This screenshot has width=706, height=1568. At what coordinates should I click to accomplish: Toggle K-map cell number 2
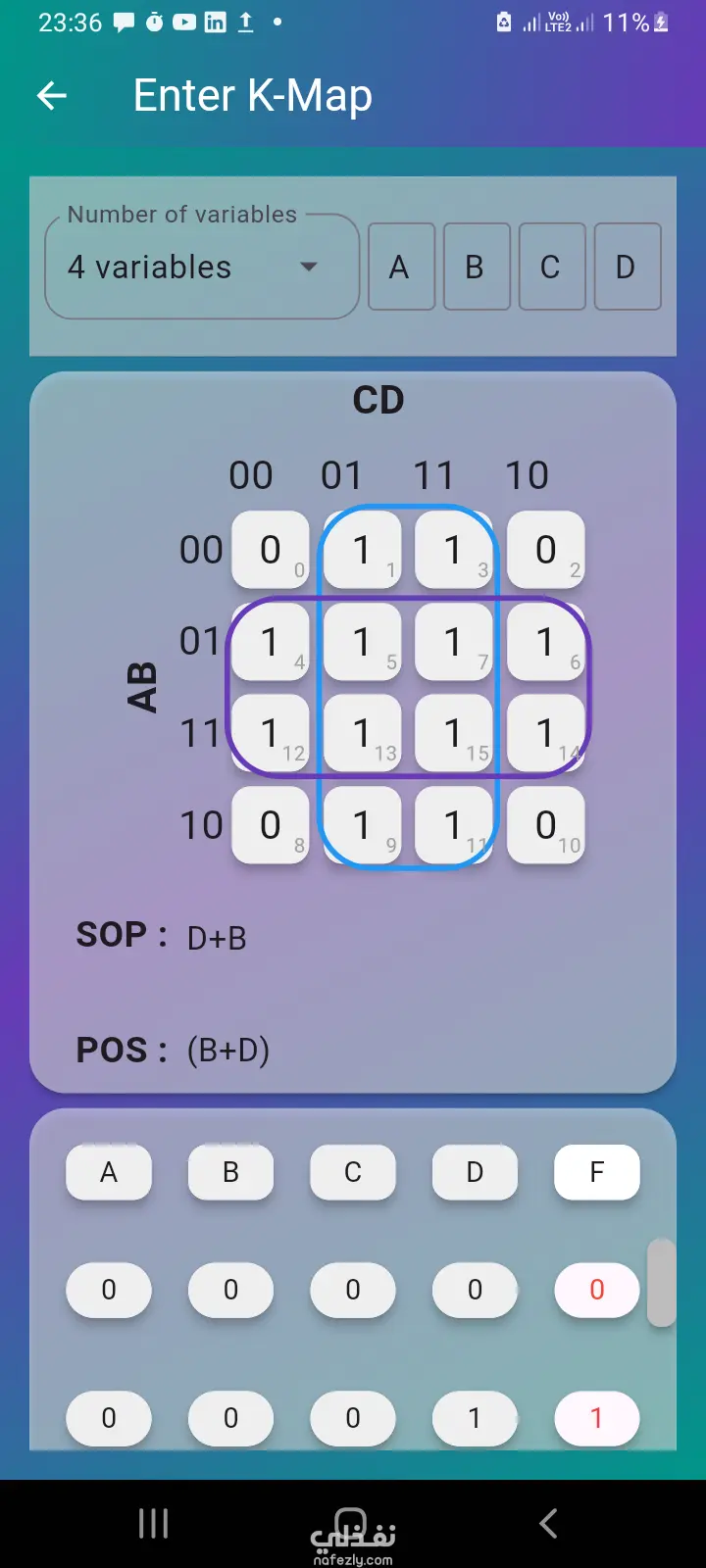point(545,550)
